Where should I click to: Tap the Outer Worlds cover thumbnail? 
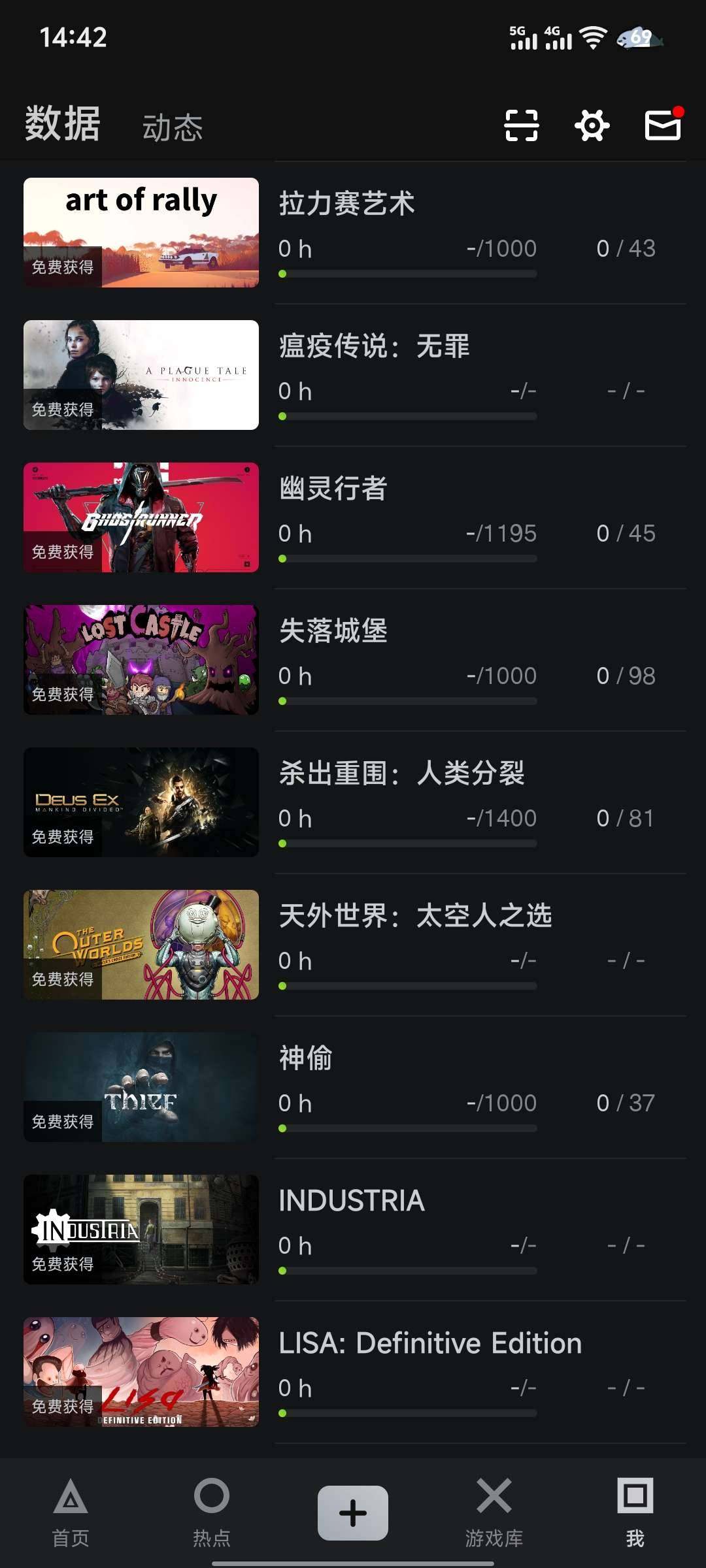coord(141,943)
